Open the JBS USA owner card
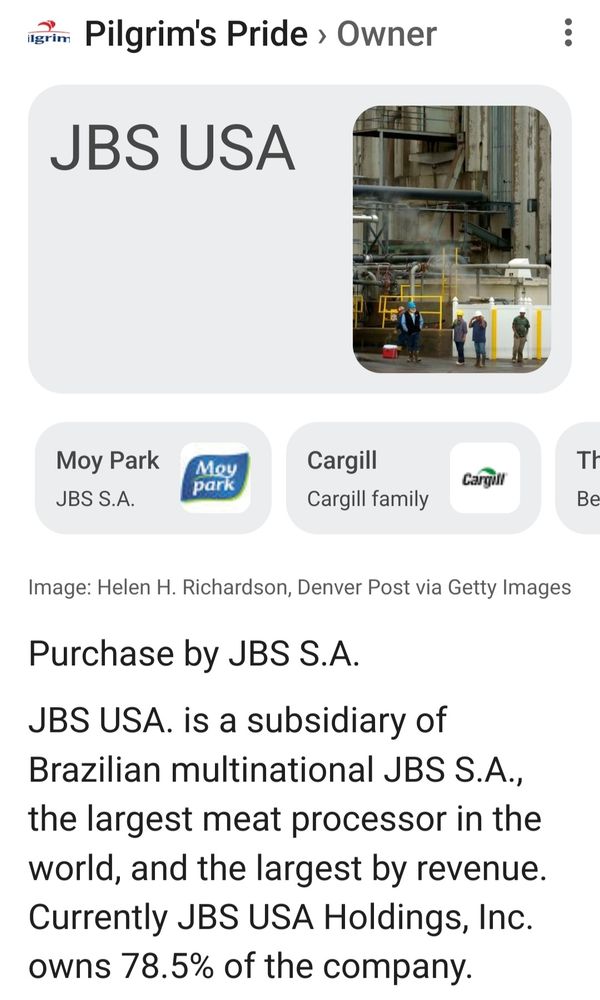Viewport: 600px width, 1000px height. 298,239
